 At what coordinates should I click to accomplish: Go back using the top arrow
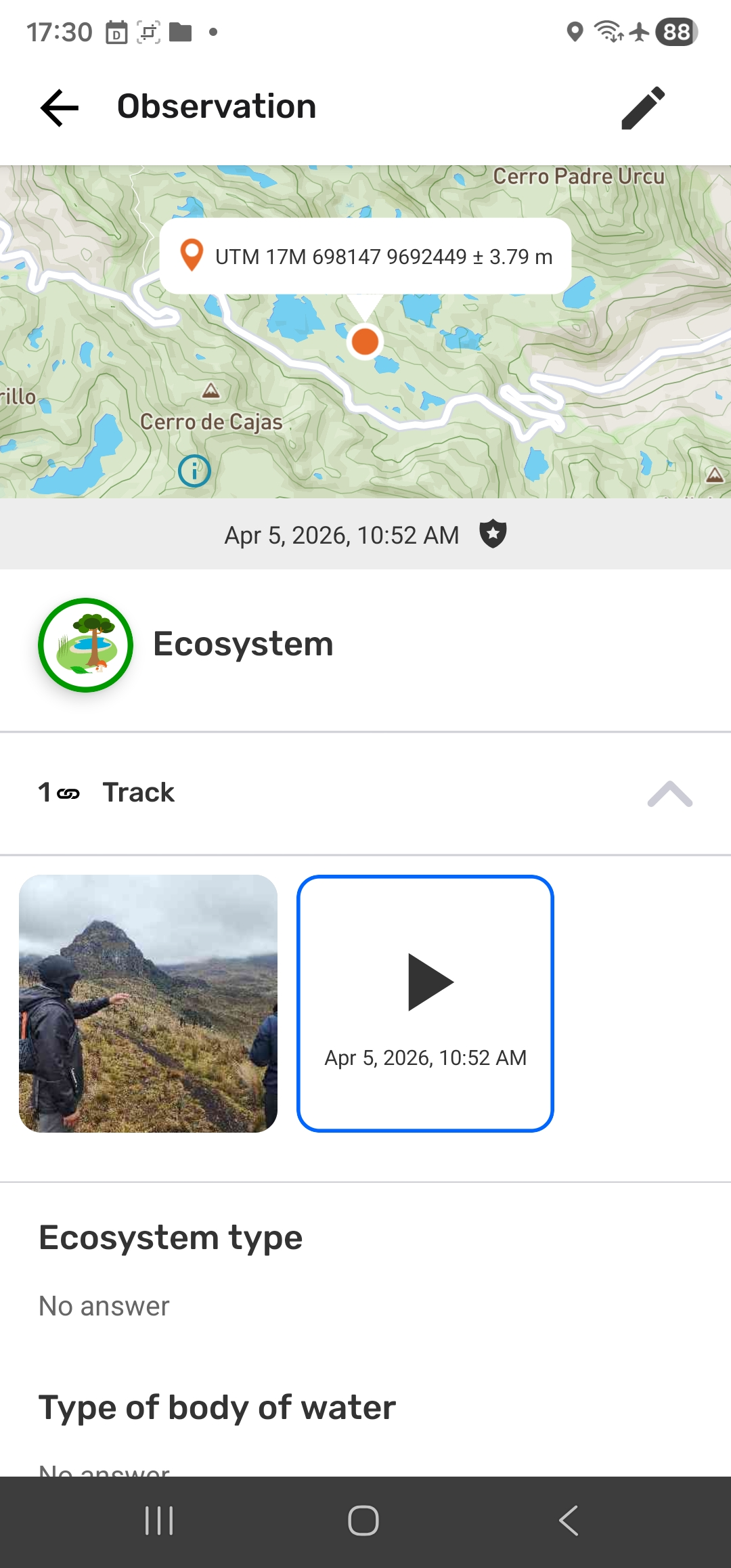point(60,107)
